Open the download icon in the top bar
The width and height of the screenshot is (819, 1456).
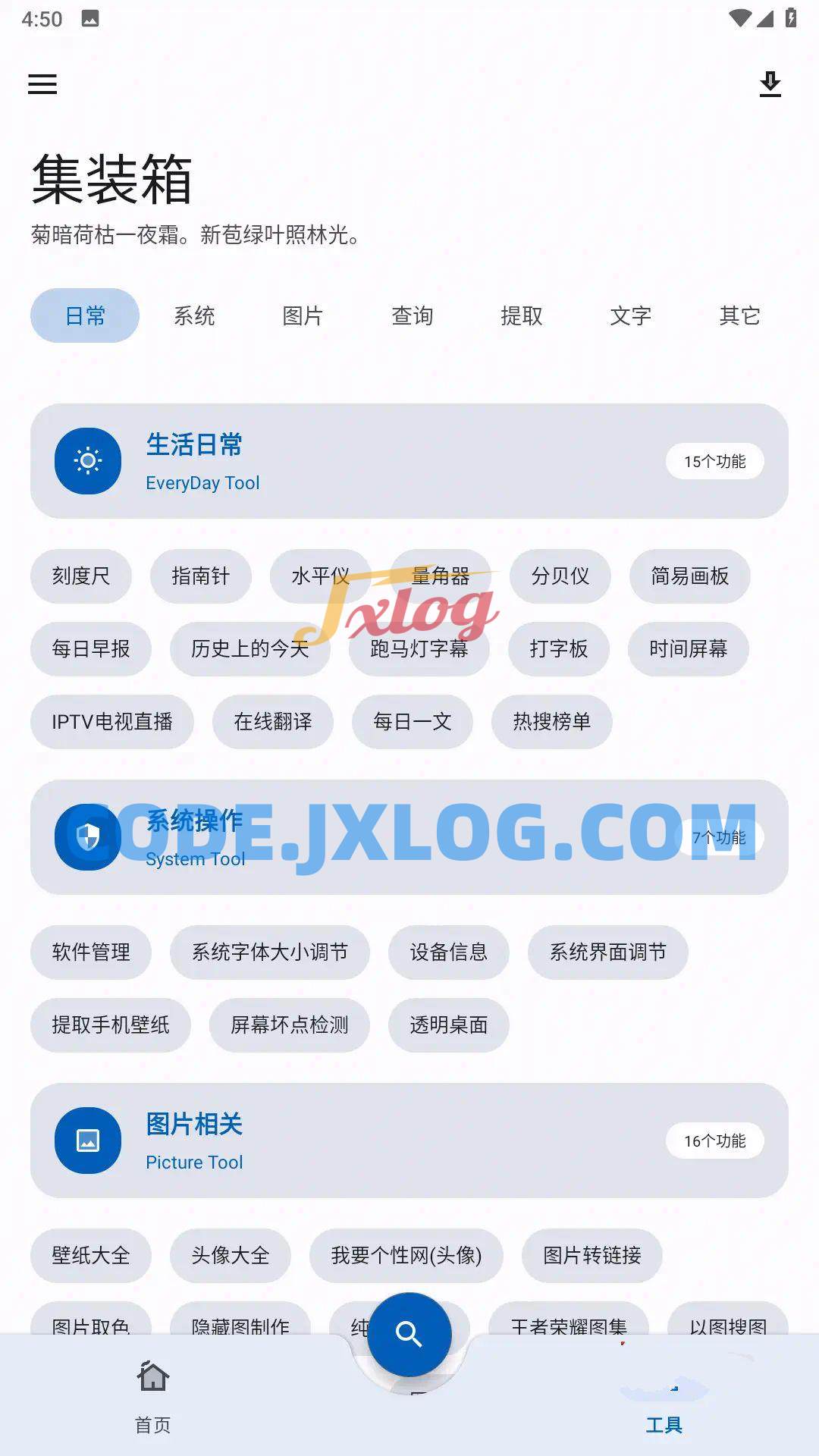point(770,84)
